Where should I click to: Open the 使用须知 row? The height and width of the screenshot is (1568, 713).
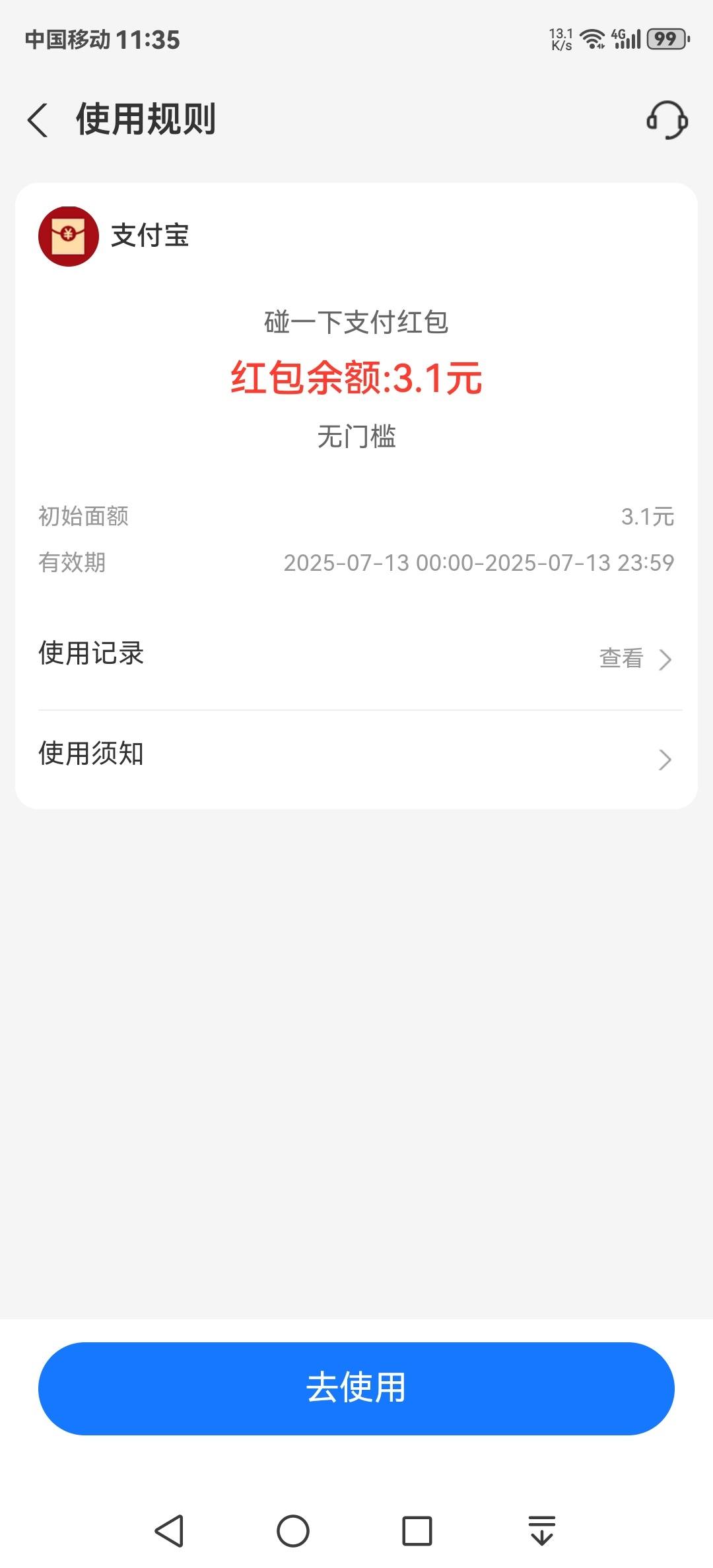coord(356,756)
